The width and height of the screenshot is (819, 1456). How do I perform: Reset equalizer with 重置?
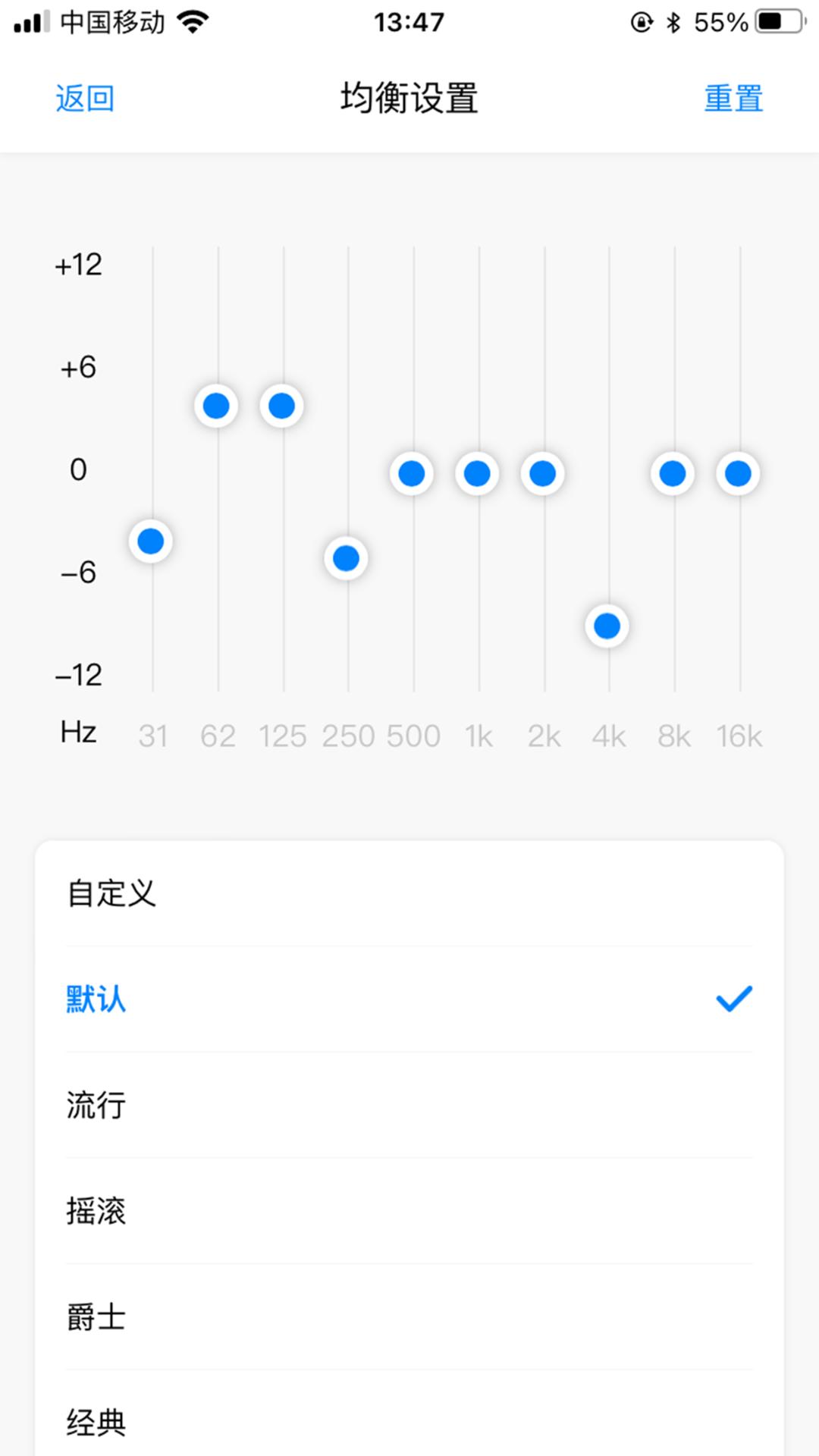[x=733, y=99]
